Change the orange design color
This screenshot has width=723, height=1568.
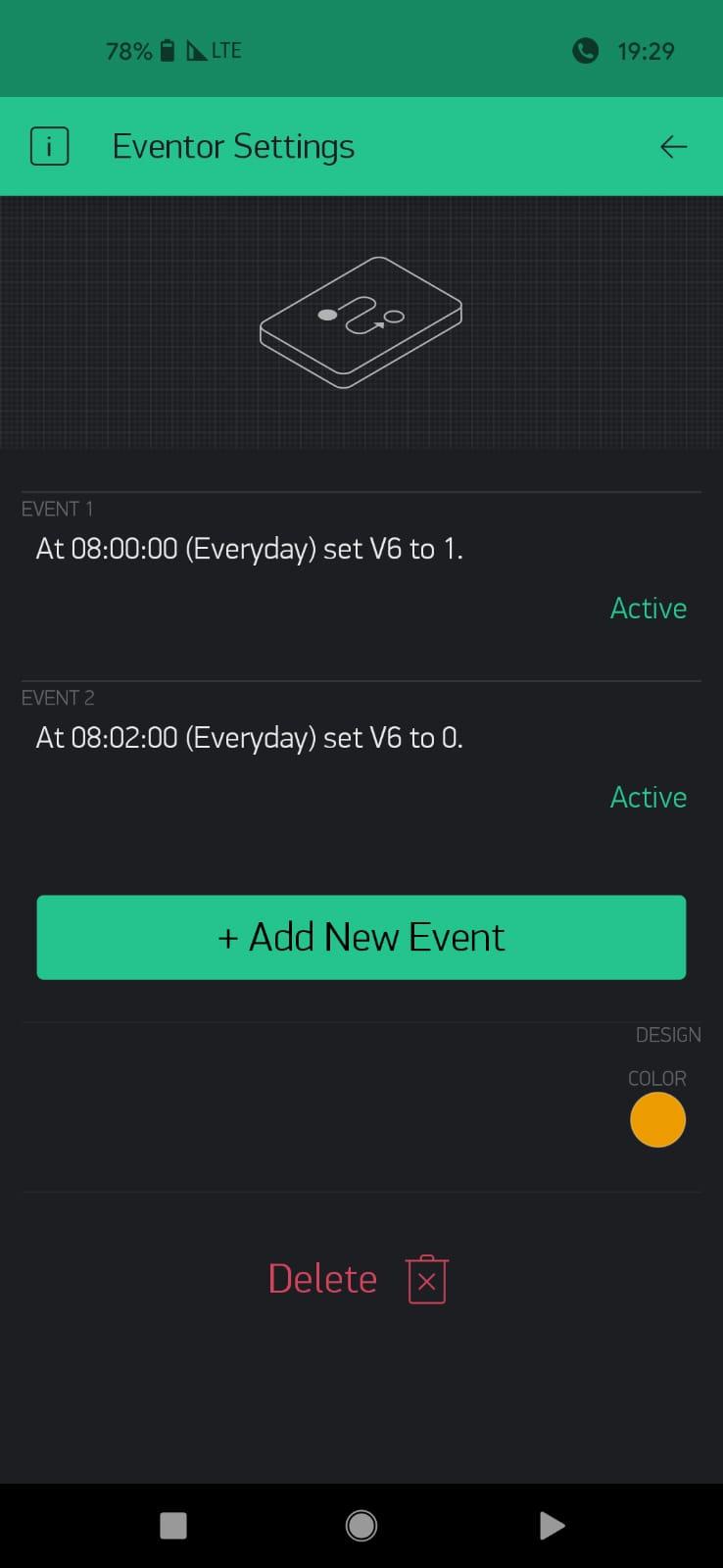pyautogui.click(x=656, y=1120)
